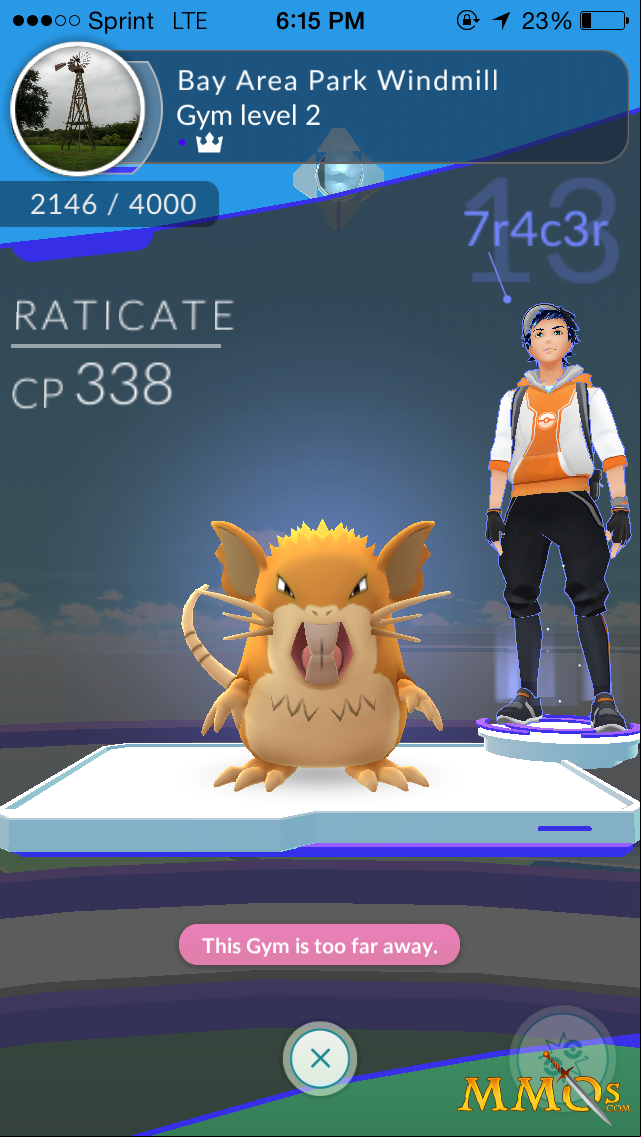Select the Raticate defending the gym
The image size is (641, 1137).
coord(316,655)
